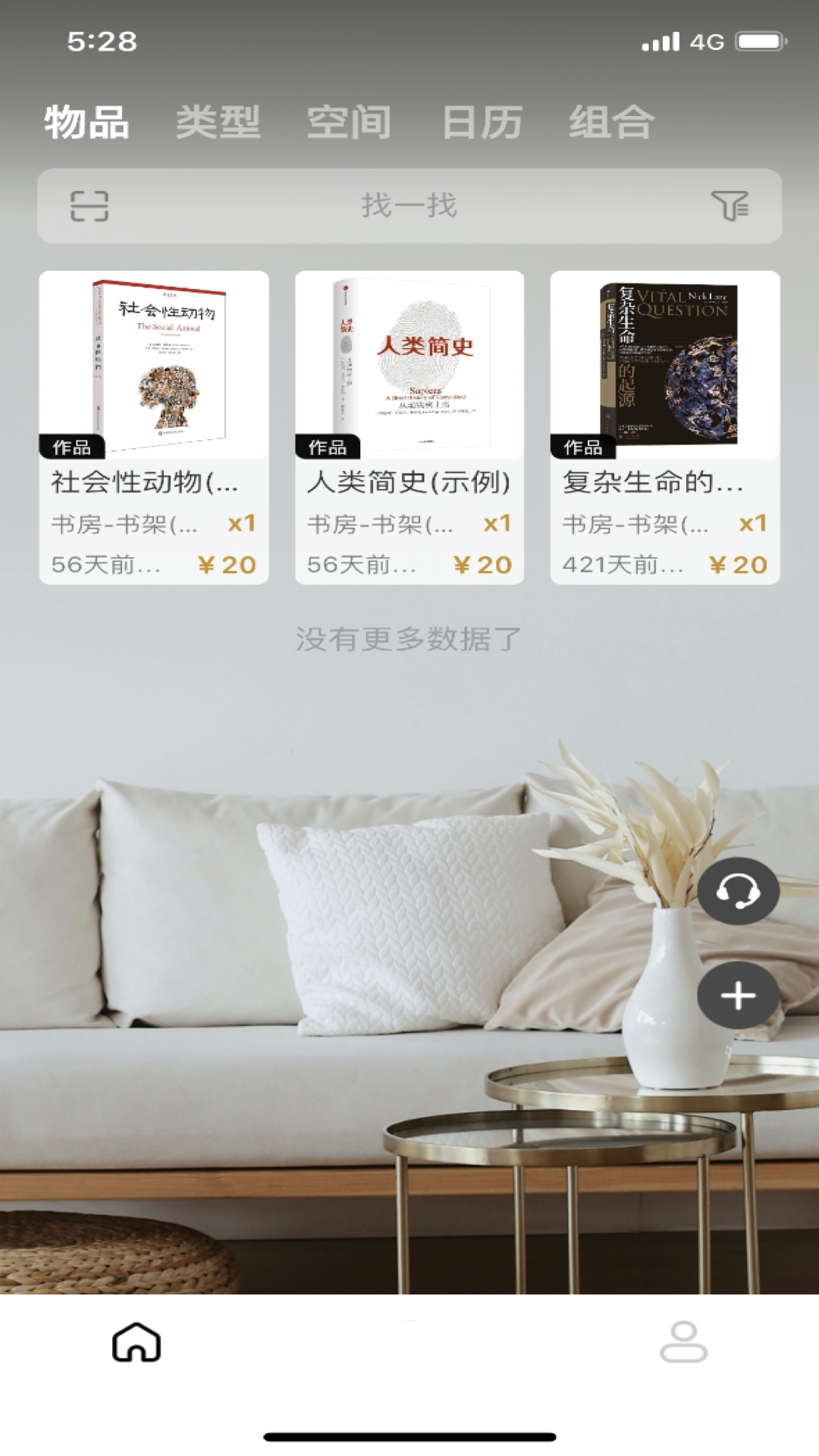Open the 日历 tab
This screenshot has width=819, height=1456.
click(x=482, y=122)
